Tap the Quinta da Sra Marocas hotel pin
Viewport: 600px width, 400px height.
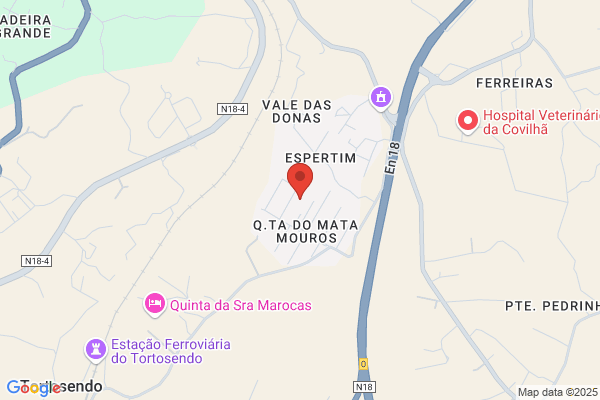coord(154,302)
